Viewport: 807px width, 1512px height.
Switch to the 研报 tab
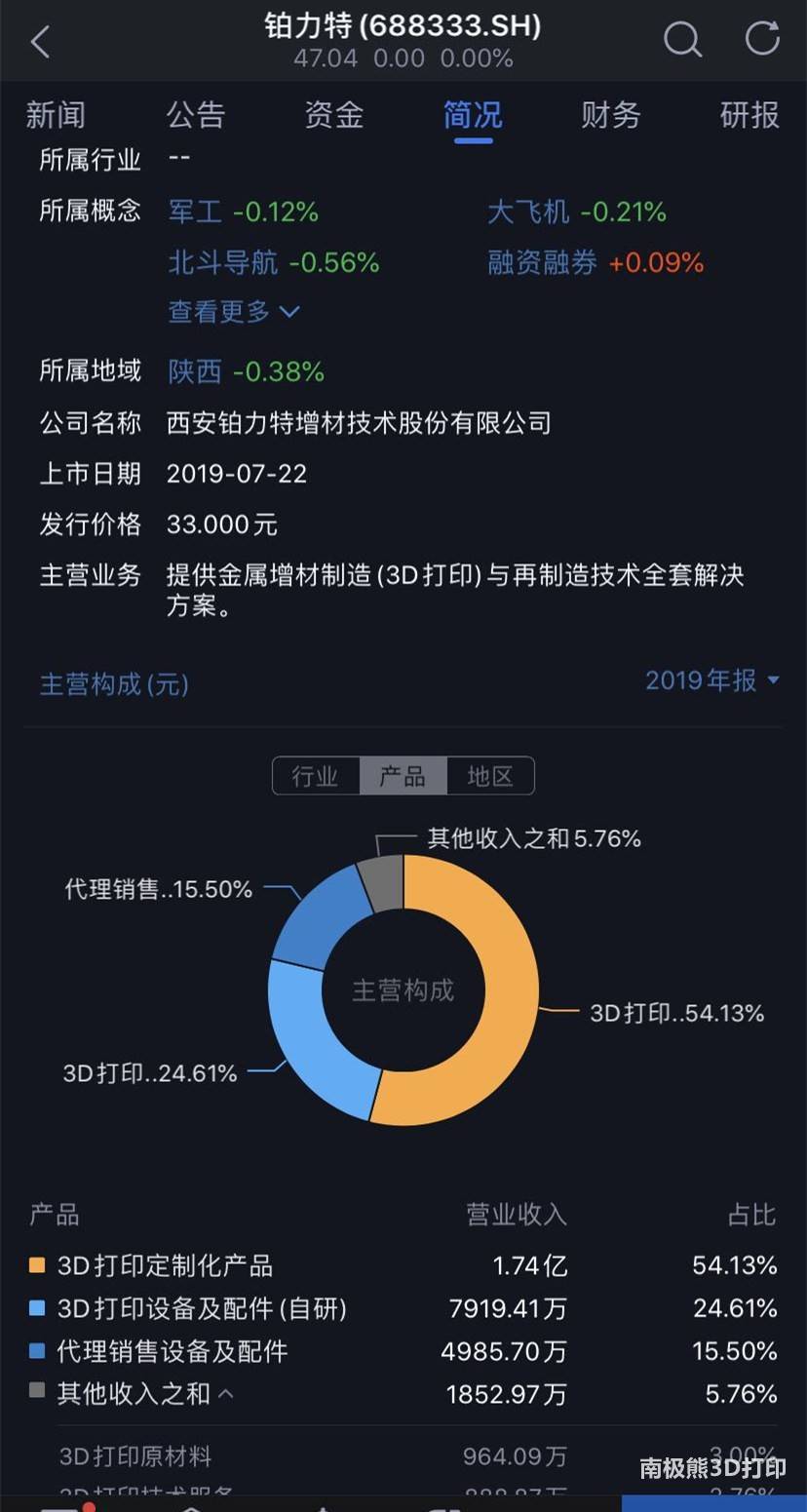click(x=749, y=115)
